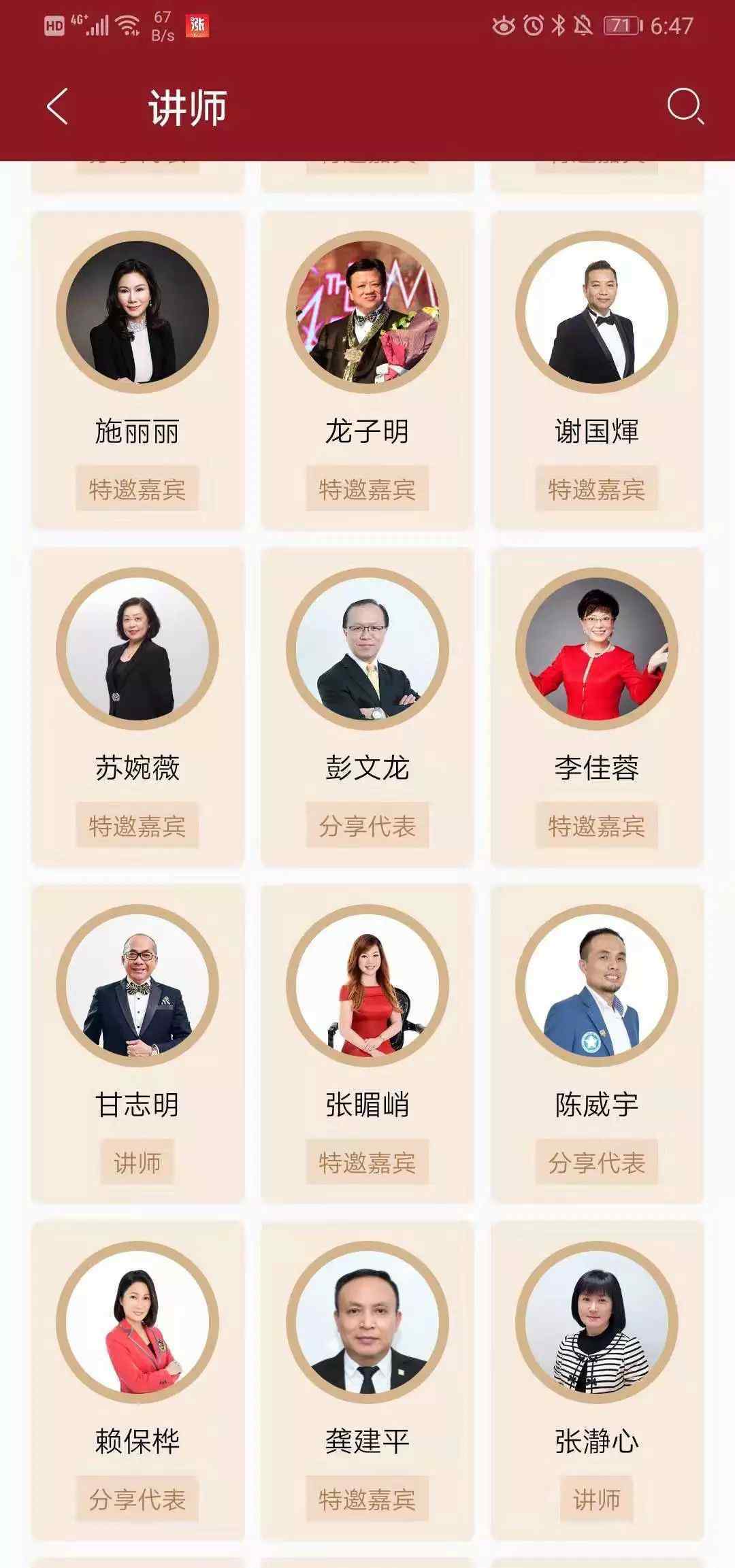Viewport: 735px width, 1568px height.
Task: Open 陈威宇's profile card
Action: point(597,1044)
